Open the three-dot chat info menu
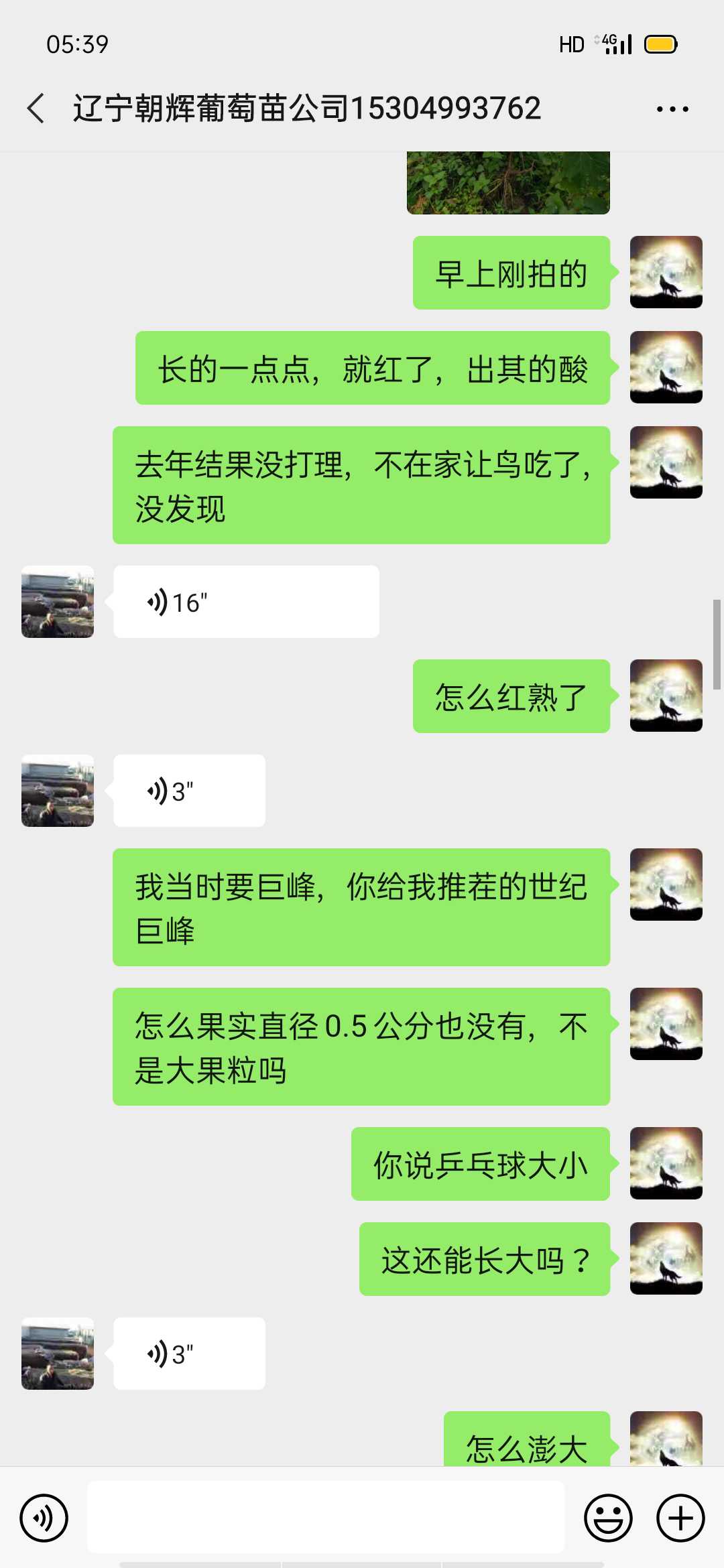 tap(672, 109)
